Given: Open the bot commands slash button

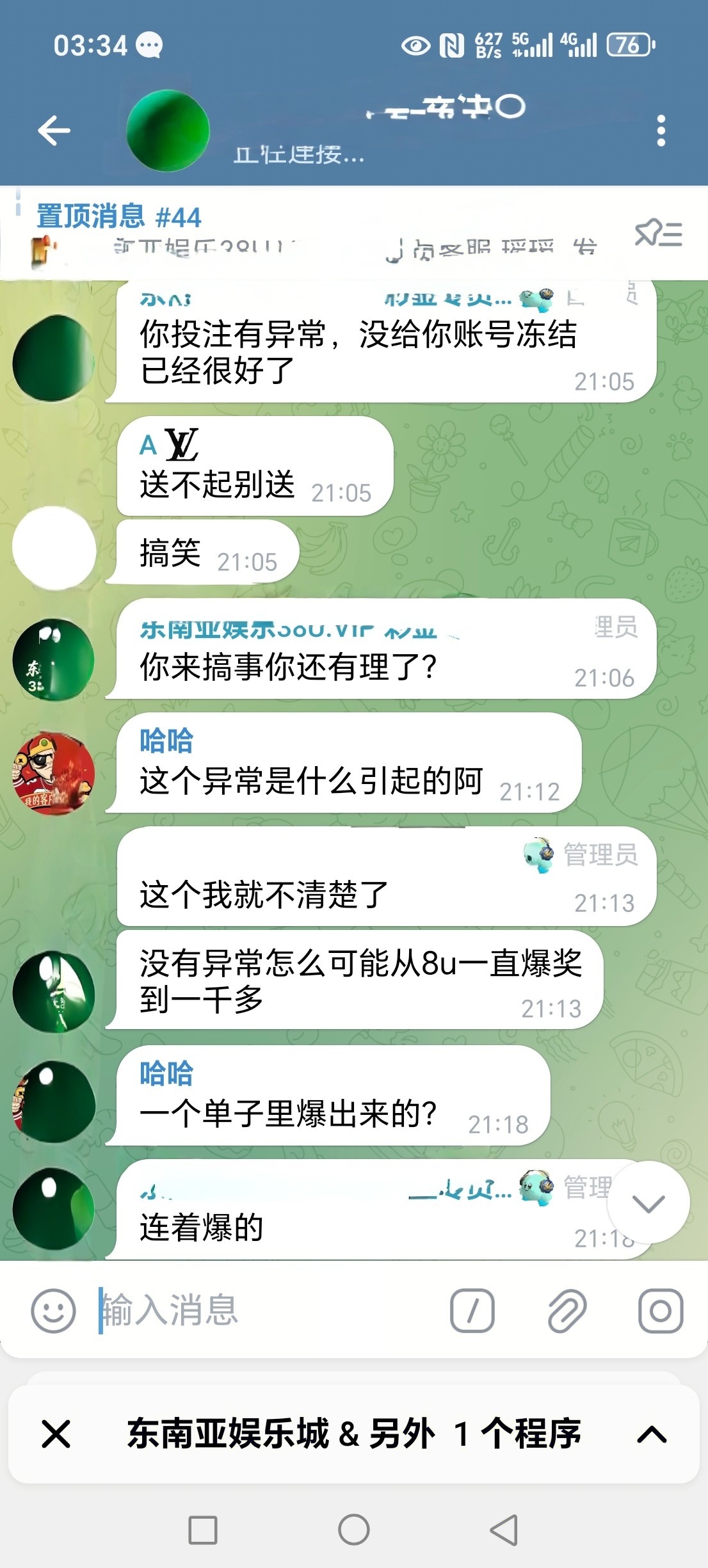Looking at the screenshot, I should point(472,1311).
